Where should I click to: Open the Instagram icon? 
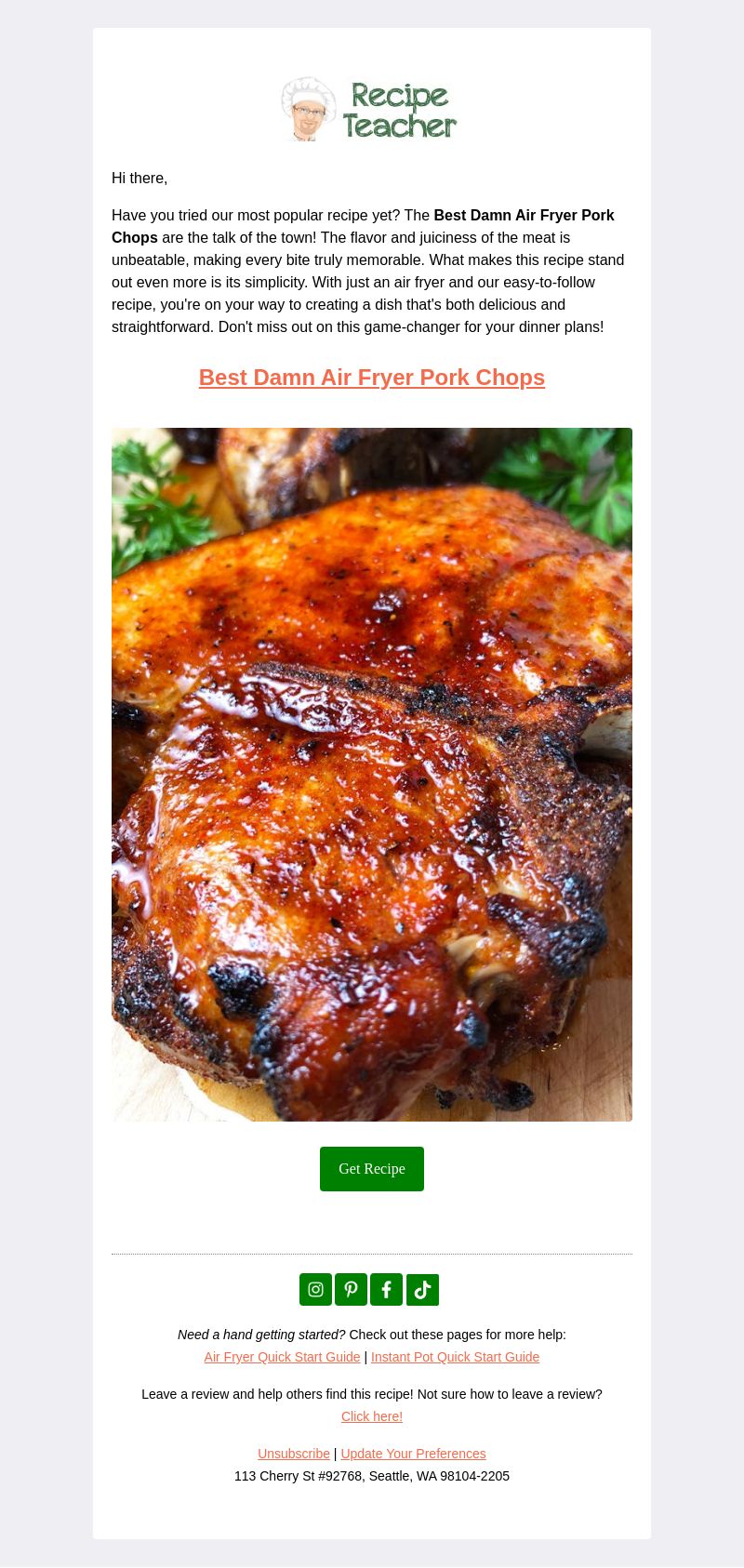point(315,1290)
